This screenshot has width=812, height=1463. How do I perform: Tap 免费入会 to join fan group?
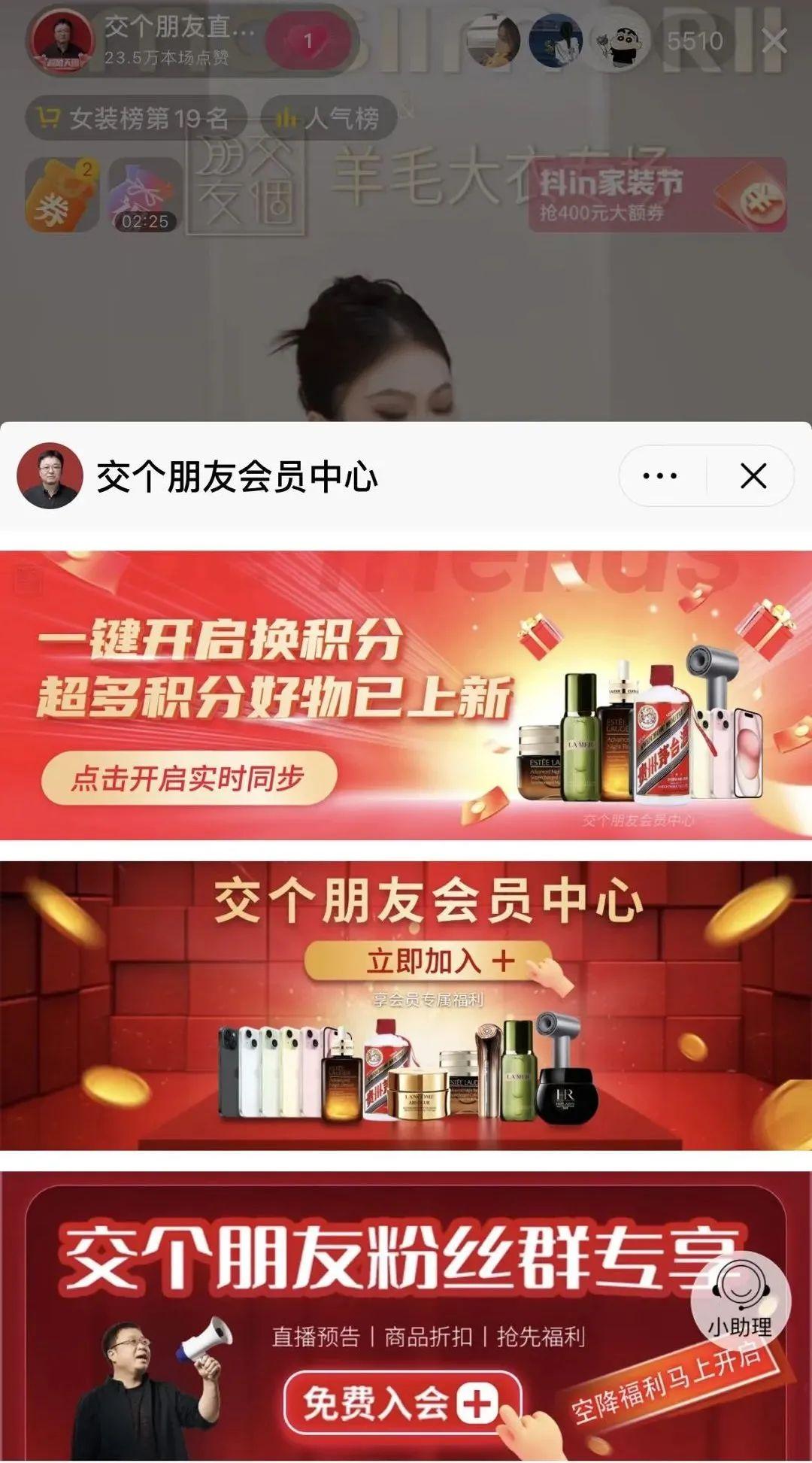pyautogui.click(x=401, y=1403)
